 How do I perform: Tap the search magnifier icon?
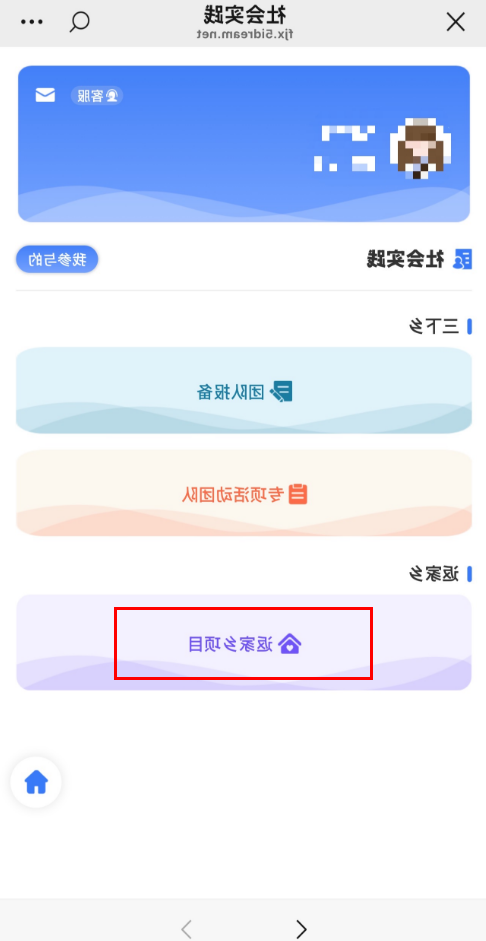tap(79, 22)
